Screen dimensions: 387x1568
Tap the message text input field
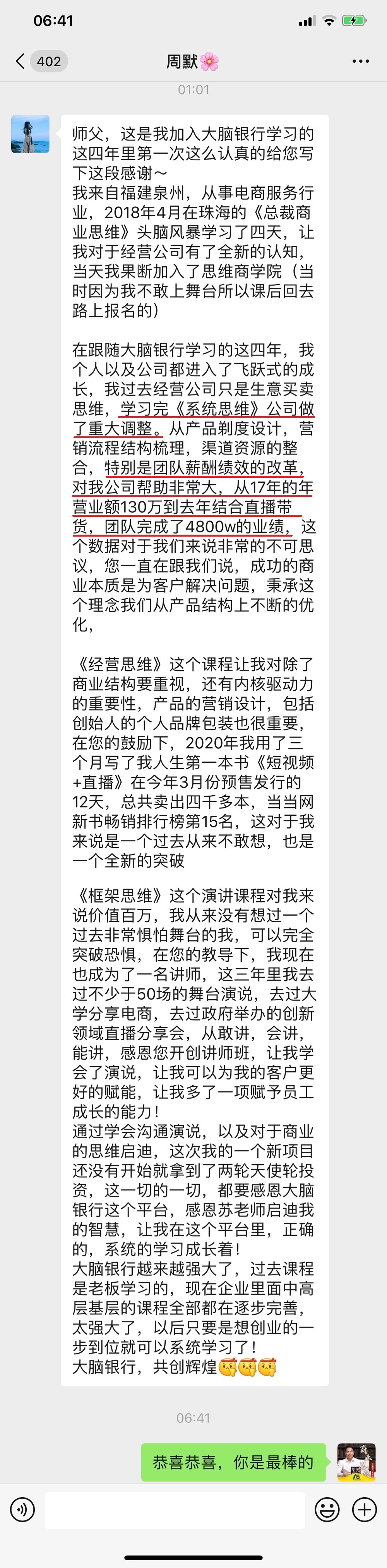click(175, 1510)
